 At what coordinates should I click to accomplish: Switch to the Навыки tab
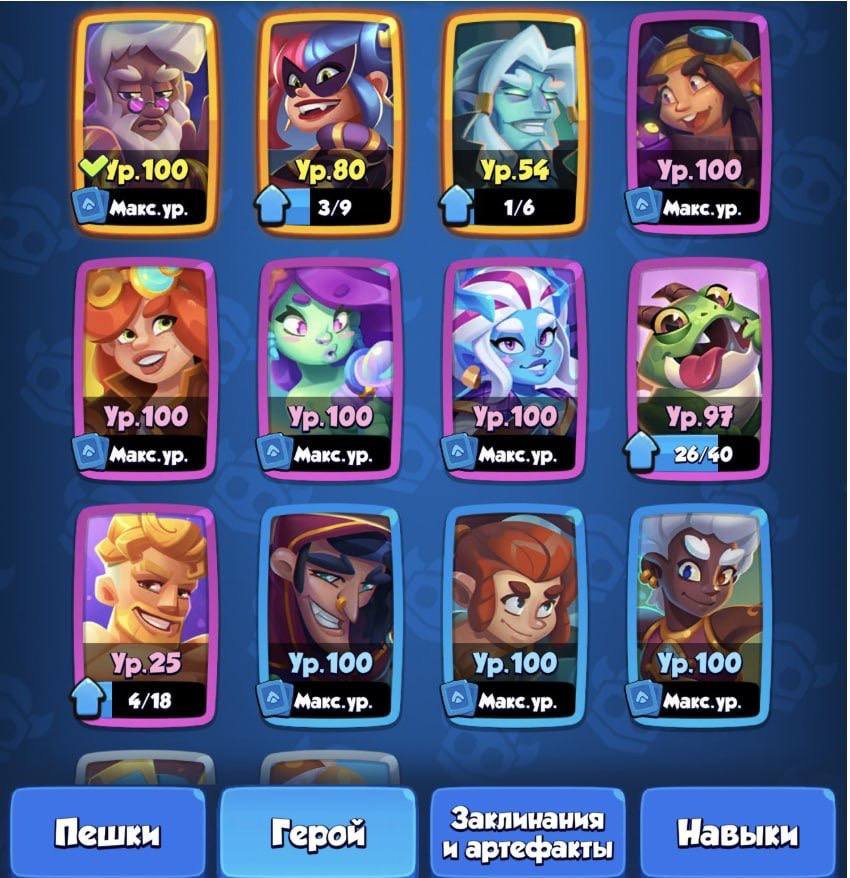coord(738,833)
